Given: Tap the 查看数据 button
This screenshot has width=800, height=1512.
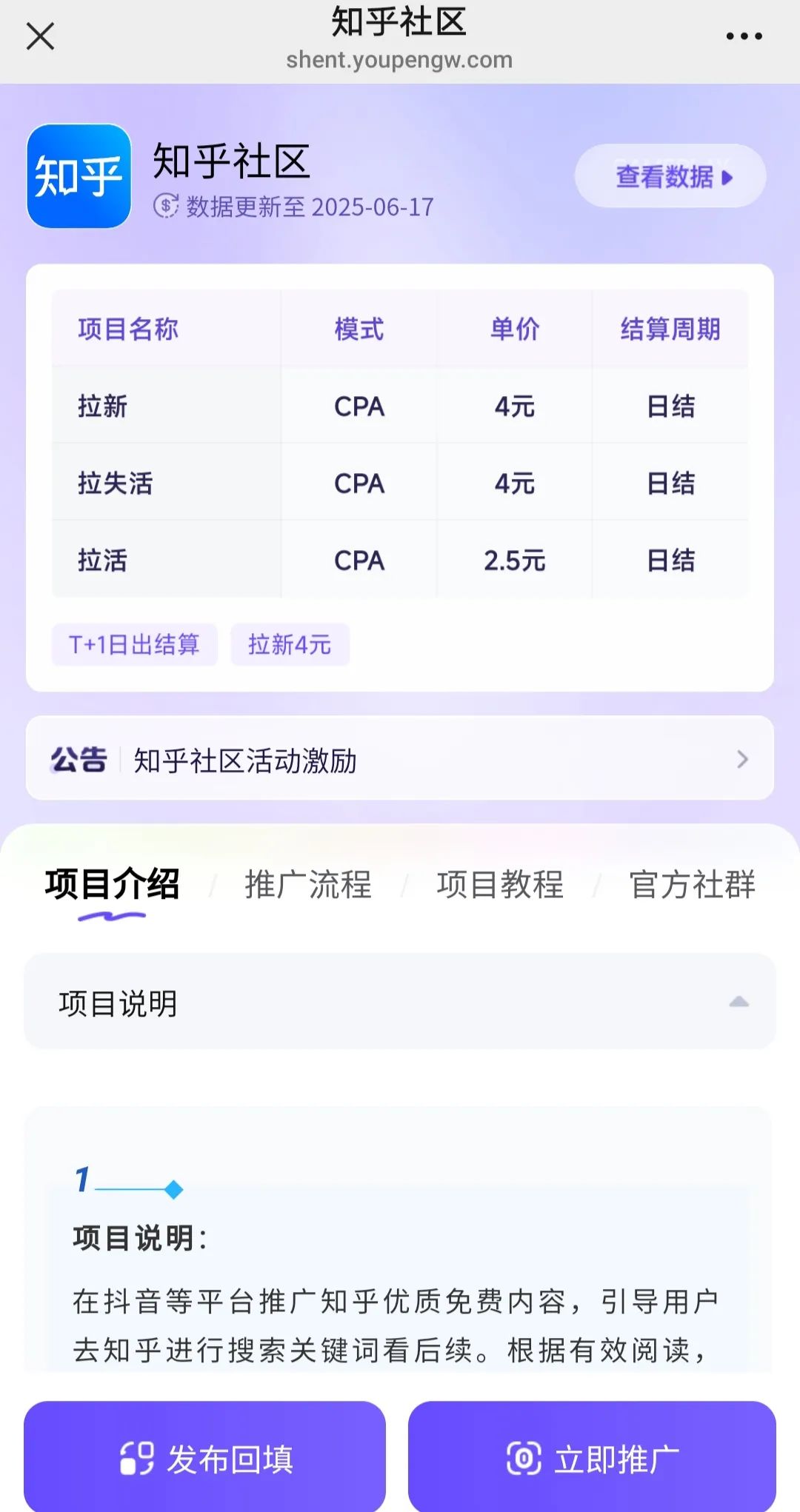Looking at the screenshot, I should 670,176.
